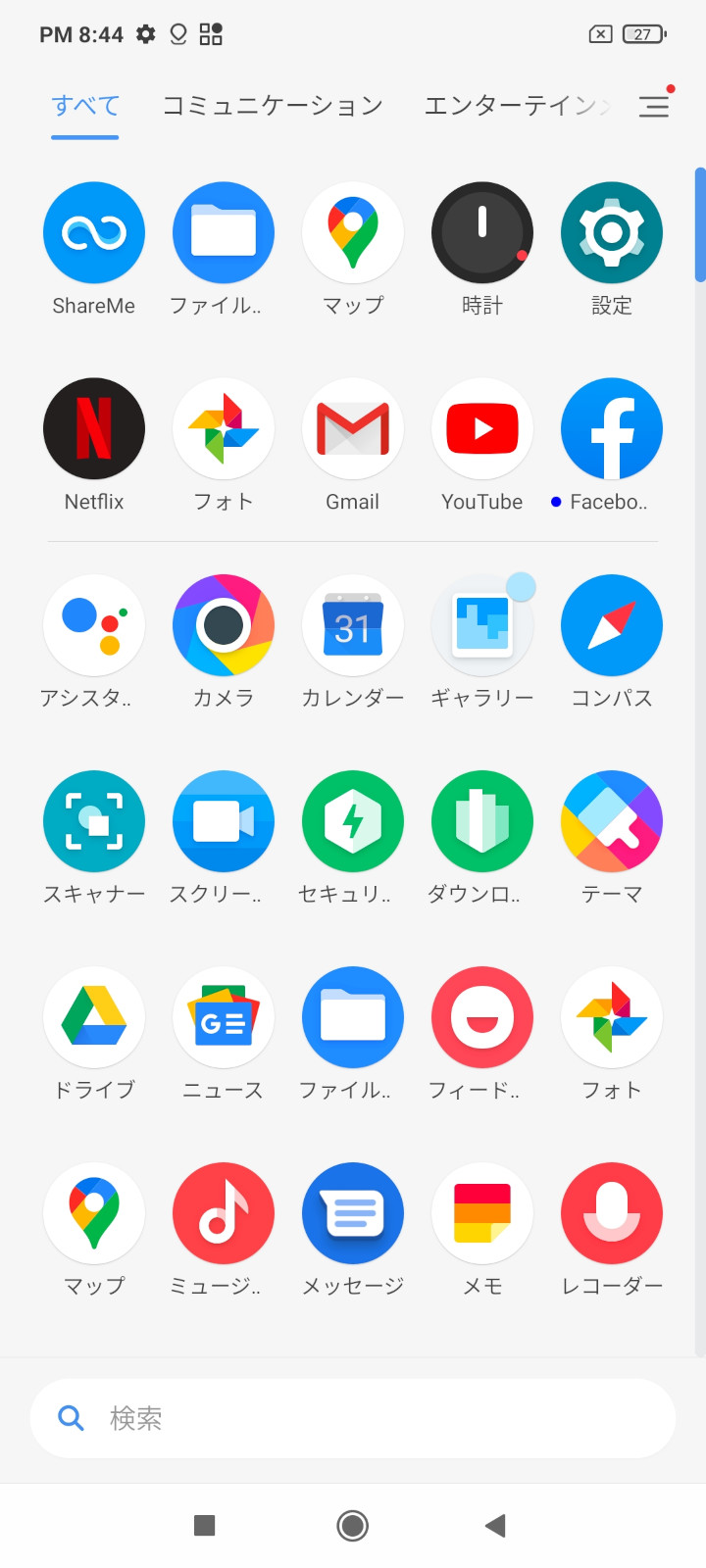Switch to the コミュニケーション tab
The image size is (706, 1568).
click(272, 106)
